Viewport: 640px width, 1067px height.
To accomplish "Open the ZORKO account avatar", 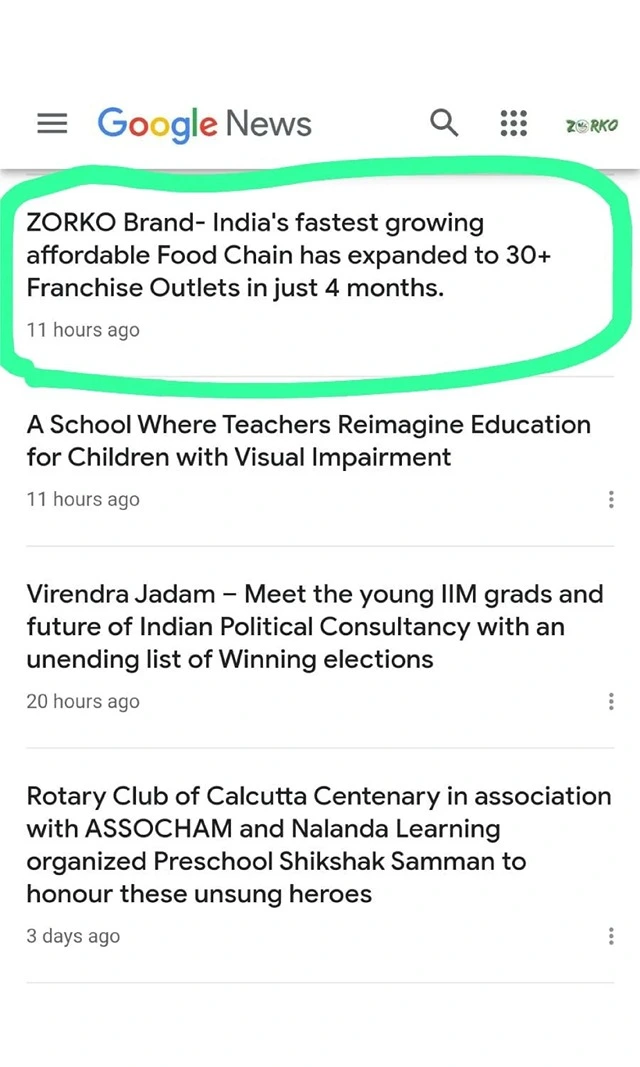I will [592, 126].
